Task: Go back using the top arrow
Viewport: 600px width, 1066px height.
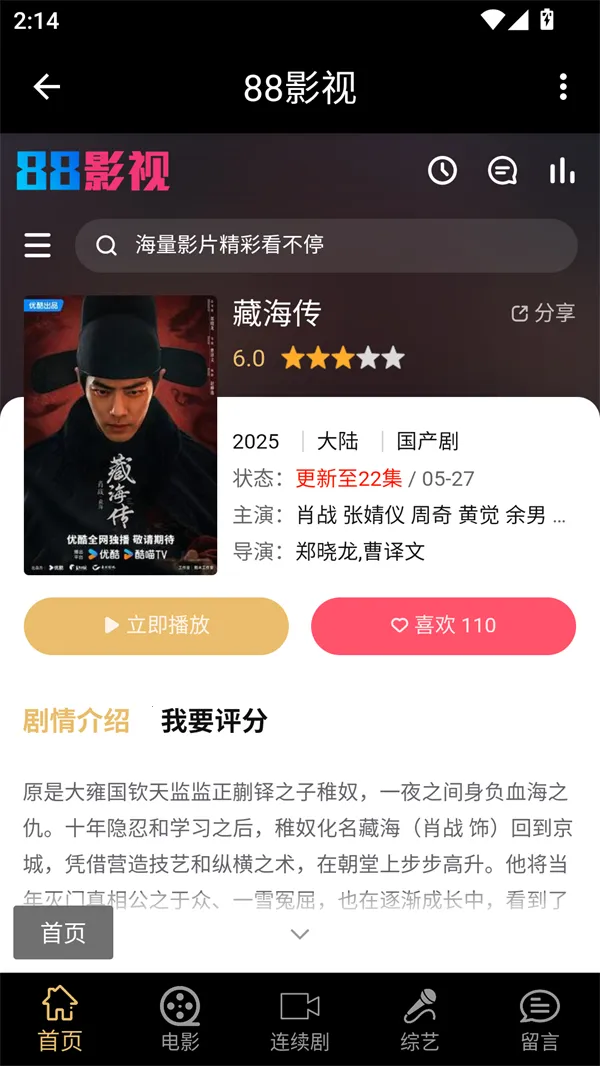Action: [x=47, y=87]
